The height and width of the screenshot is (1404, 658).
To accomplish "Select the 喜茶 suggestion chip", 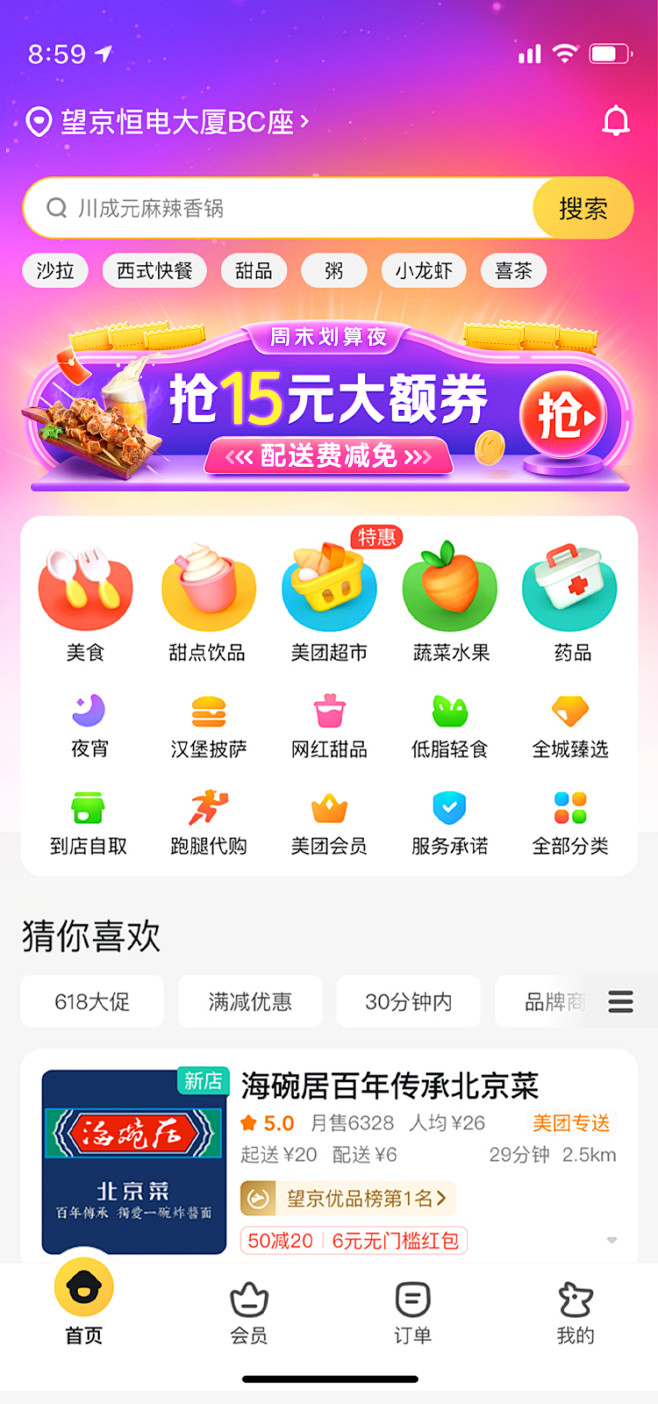I will (514, 271).
